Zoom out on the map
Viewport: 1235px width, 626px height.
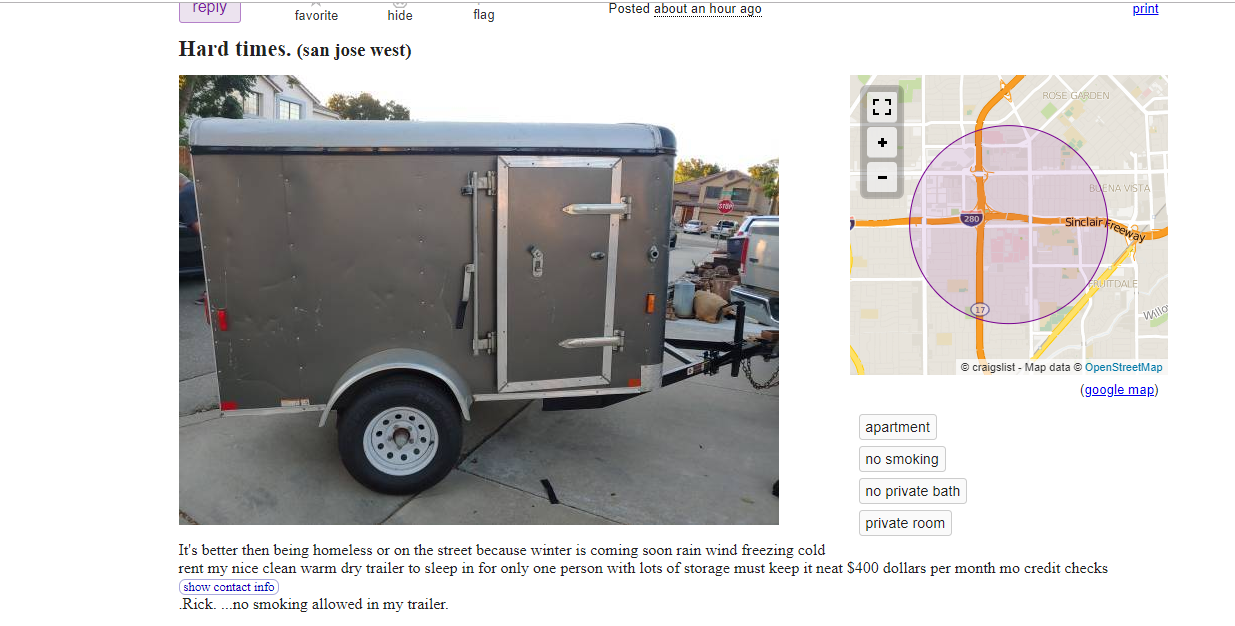[x=881, y=178]
